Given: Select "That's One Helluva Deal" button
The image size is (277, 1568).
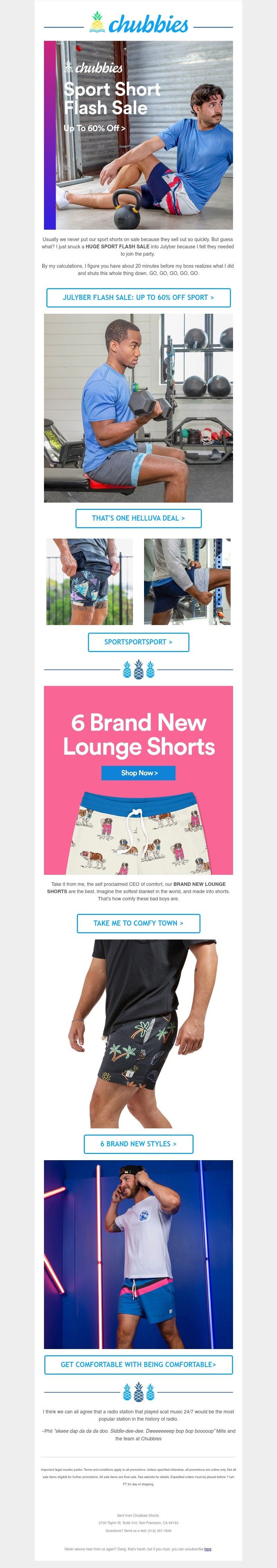Looking at the screenshot, I should pos(138,518).
